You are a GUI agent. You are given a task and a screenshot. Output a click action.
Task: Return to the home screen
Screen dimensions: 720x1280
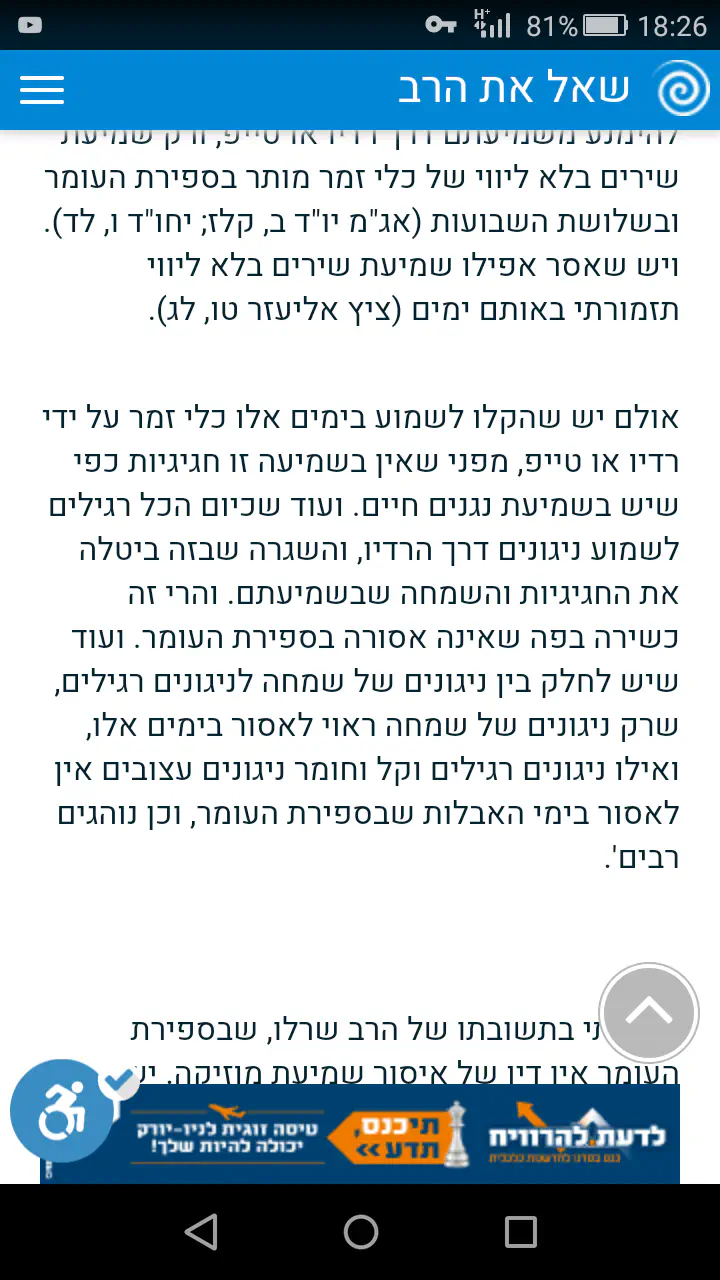pos(360,1232)
